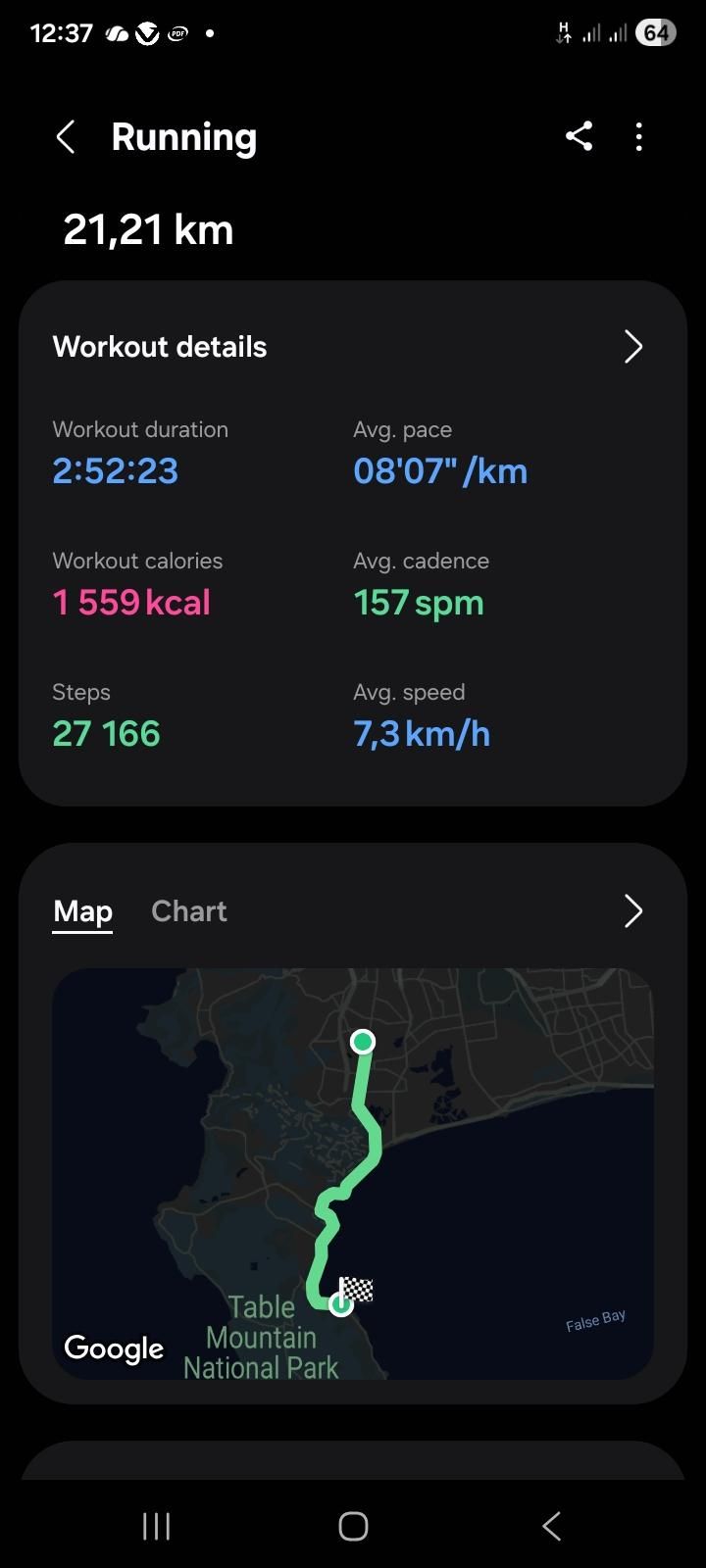
Task: Share this running workout
Action: coord(579,136)
